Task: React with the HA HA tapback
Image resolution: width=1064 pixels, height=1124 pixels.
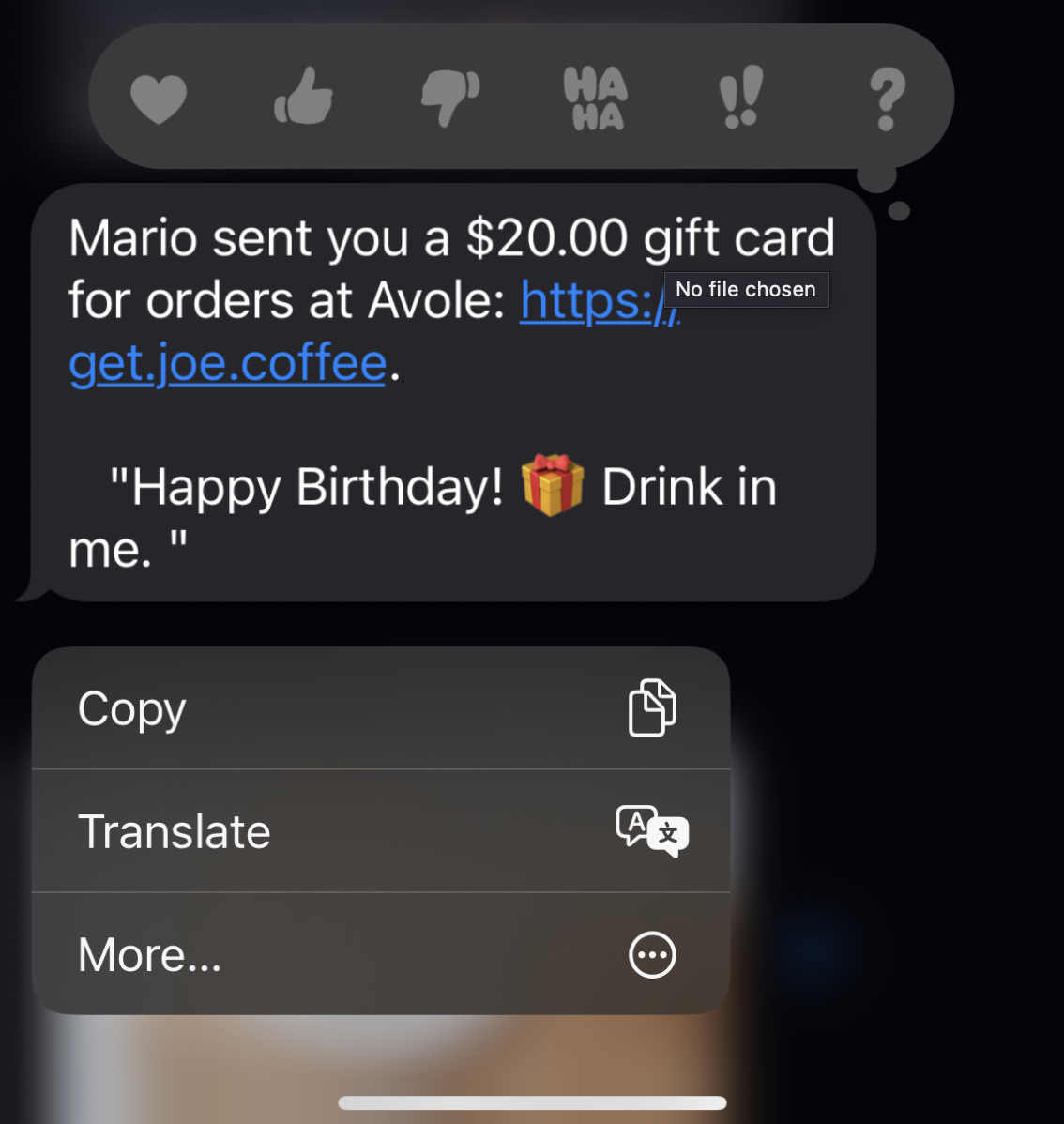Action: [595, 98]
